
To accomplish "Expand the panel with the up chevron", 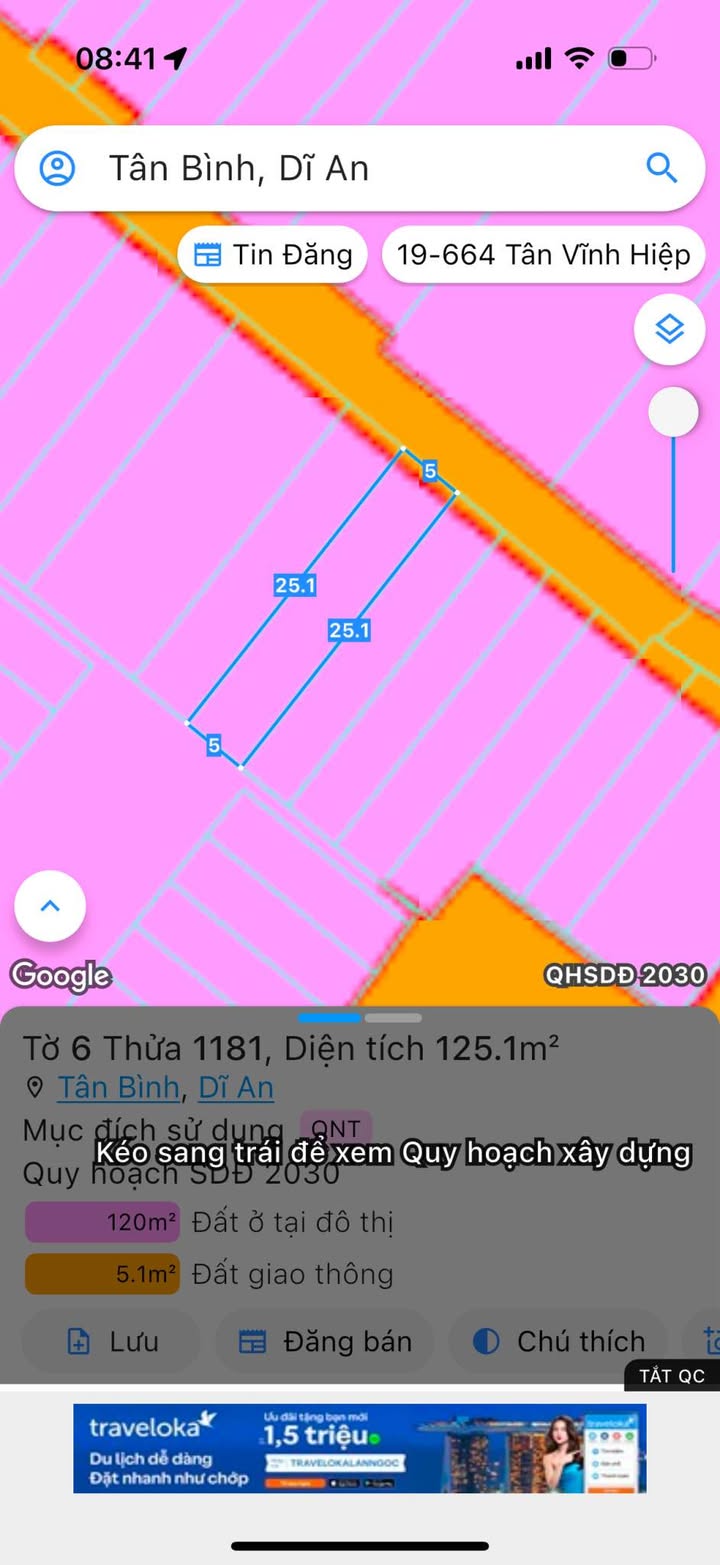I will click(x=50, y=906).
